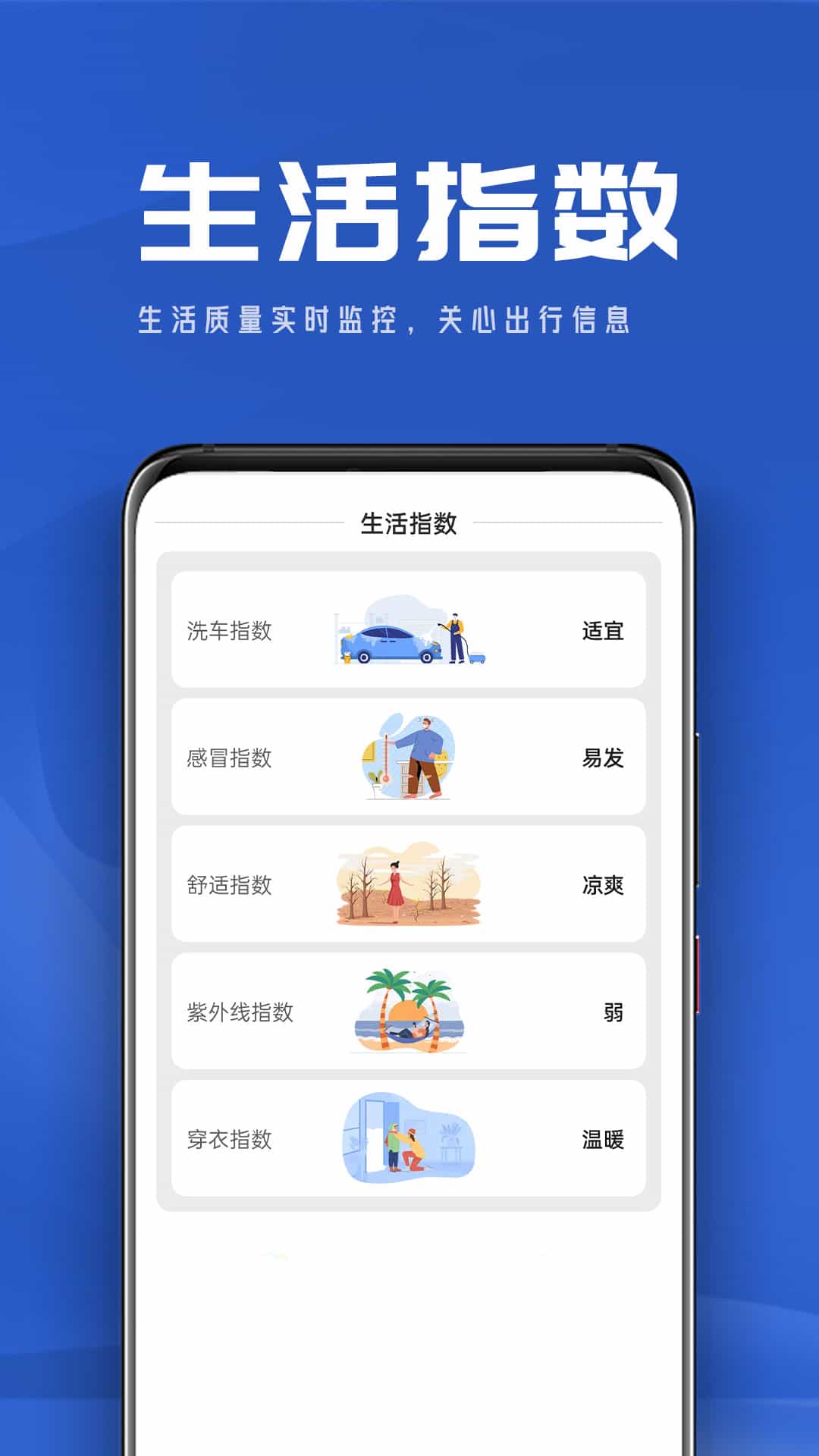
Task: Open the 感冒指数 (cold index) row
Action: point(409,758)
